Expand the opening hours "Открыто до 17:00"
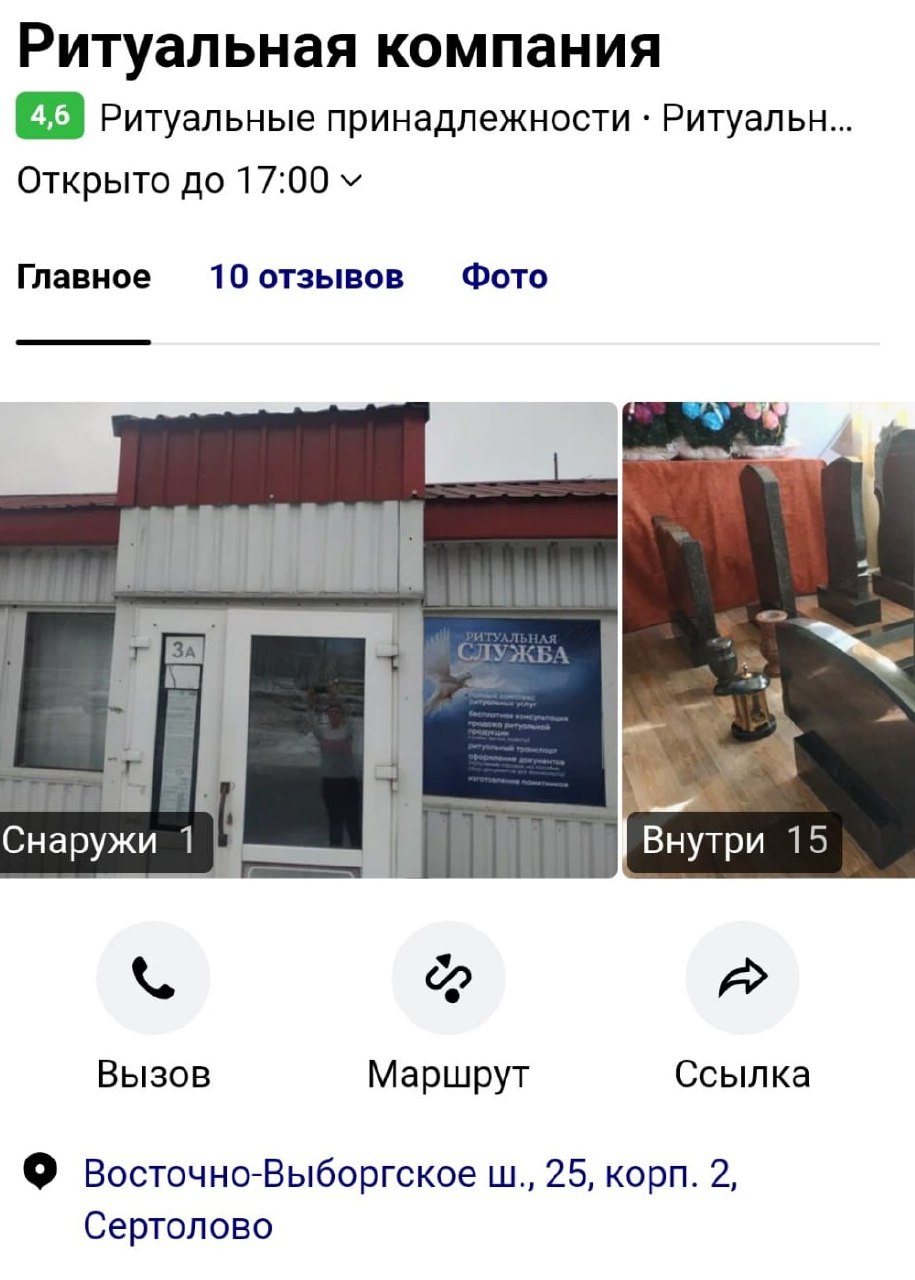915x1280 pixels. [190, 181]
